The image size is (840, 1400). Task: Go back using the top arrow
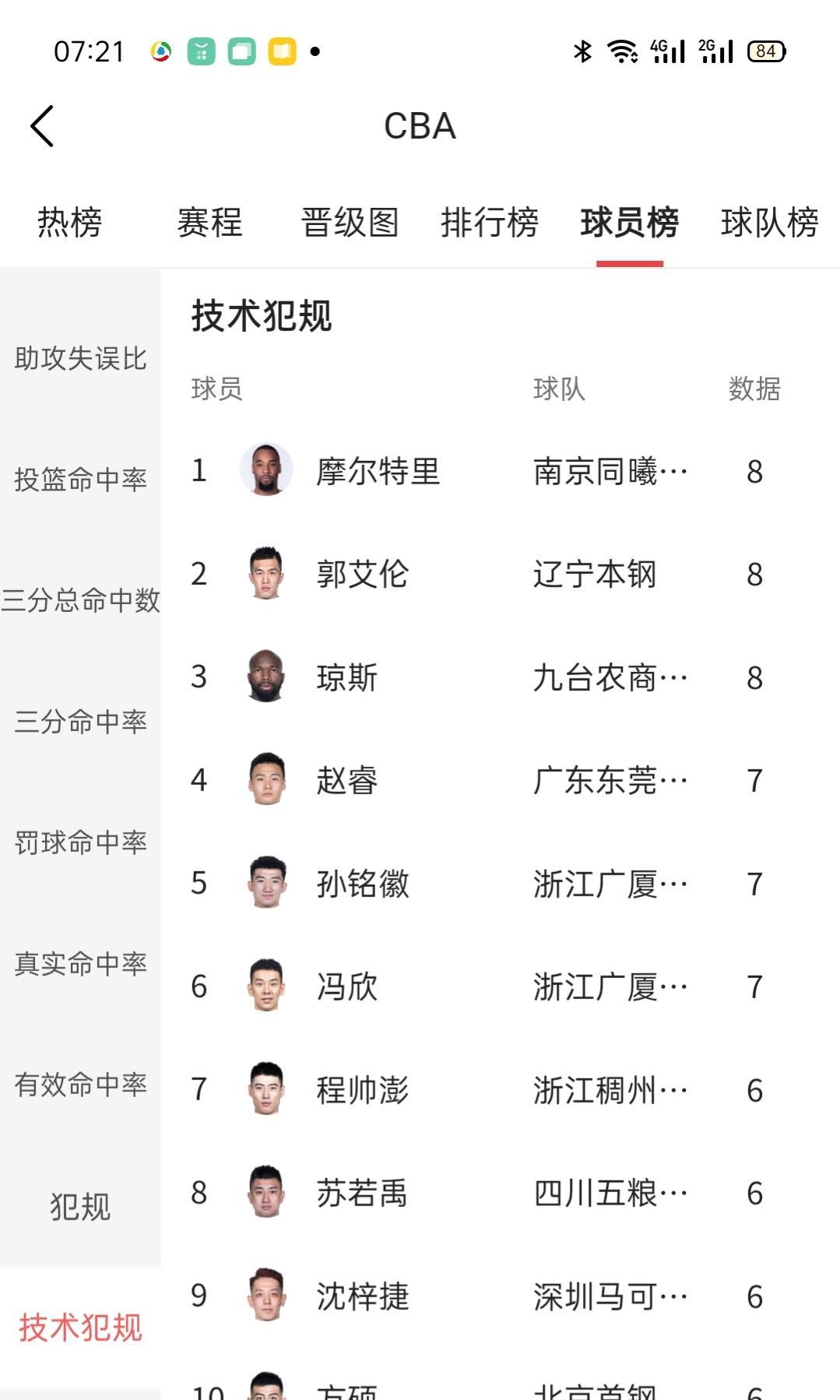[42, 126]
